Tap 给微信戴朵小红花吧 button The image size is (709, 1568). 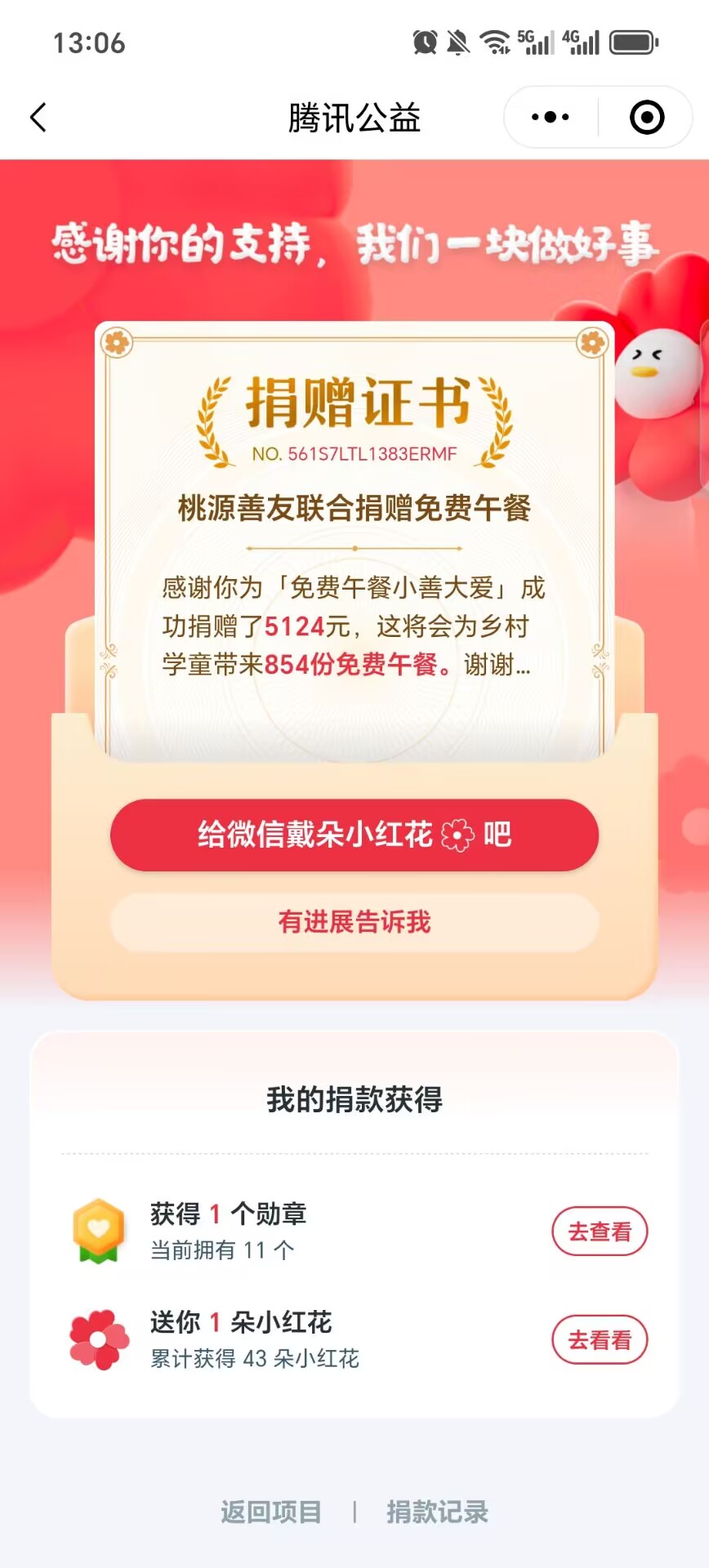pos(354,835)
